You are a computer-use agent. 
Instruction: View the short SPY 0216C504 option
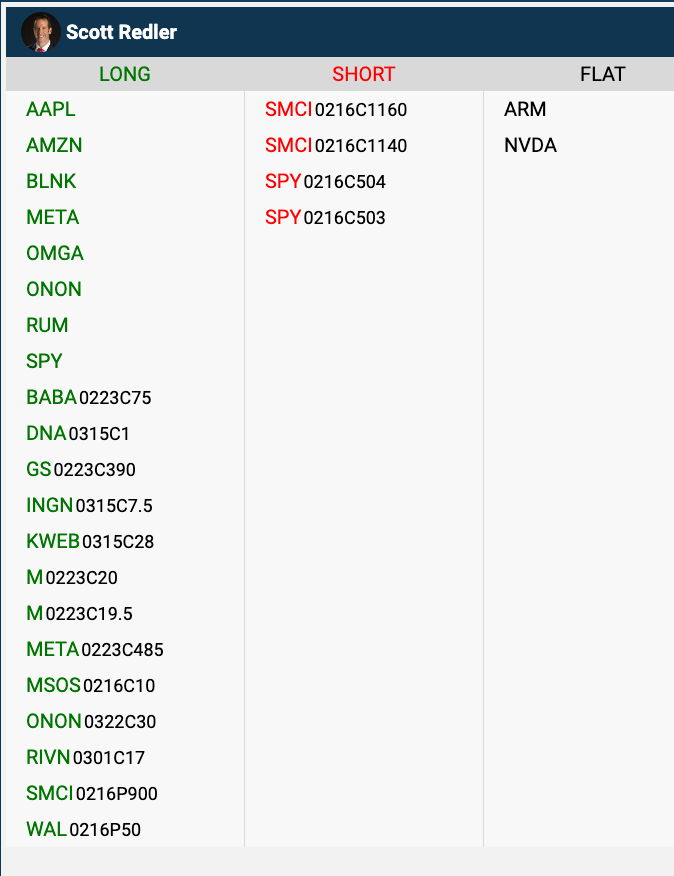pos(325,181)
